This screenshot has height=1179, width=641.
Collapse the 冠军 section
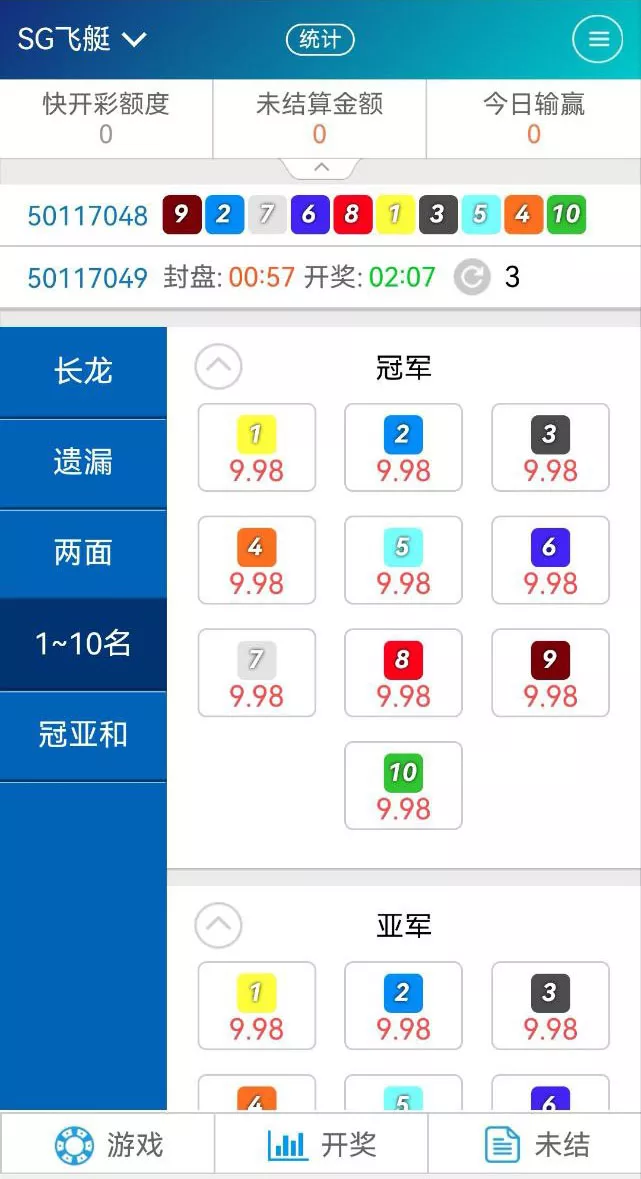pos(218,368)
